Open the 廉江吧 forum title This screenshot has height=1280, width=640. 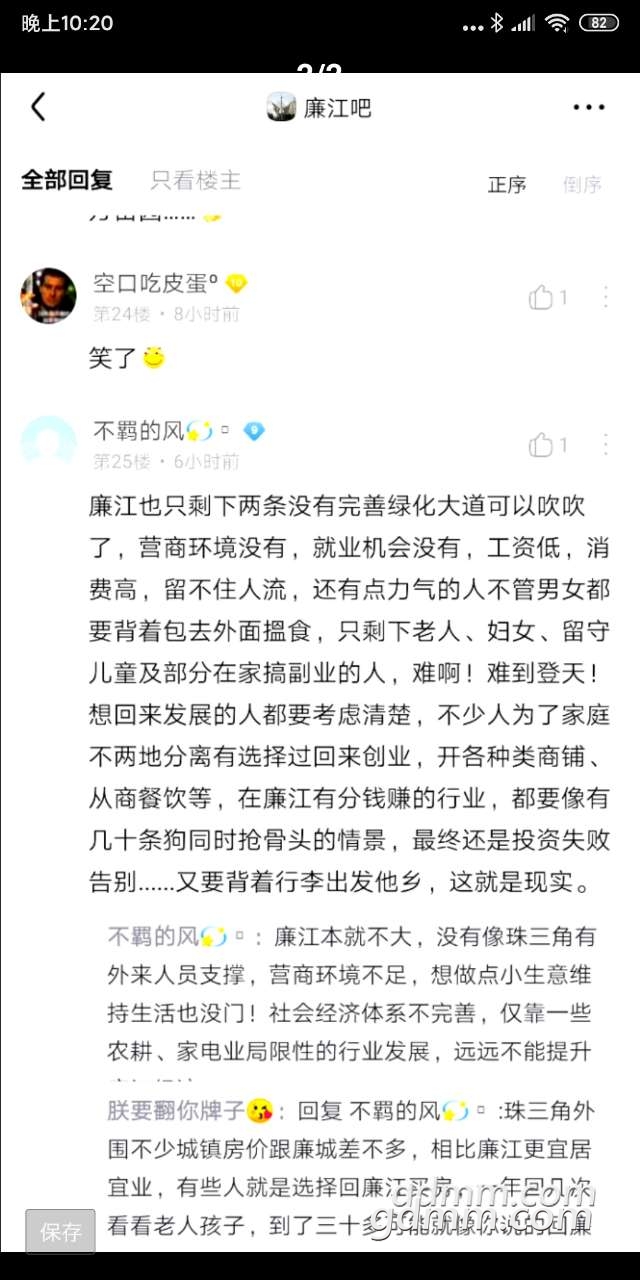pos(321,108)
